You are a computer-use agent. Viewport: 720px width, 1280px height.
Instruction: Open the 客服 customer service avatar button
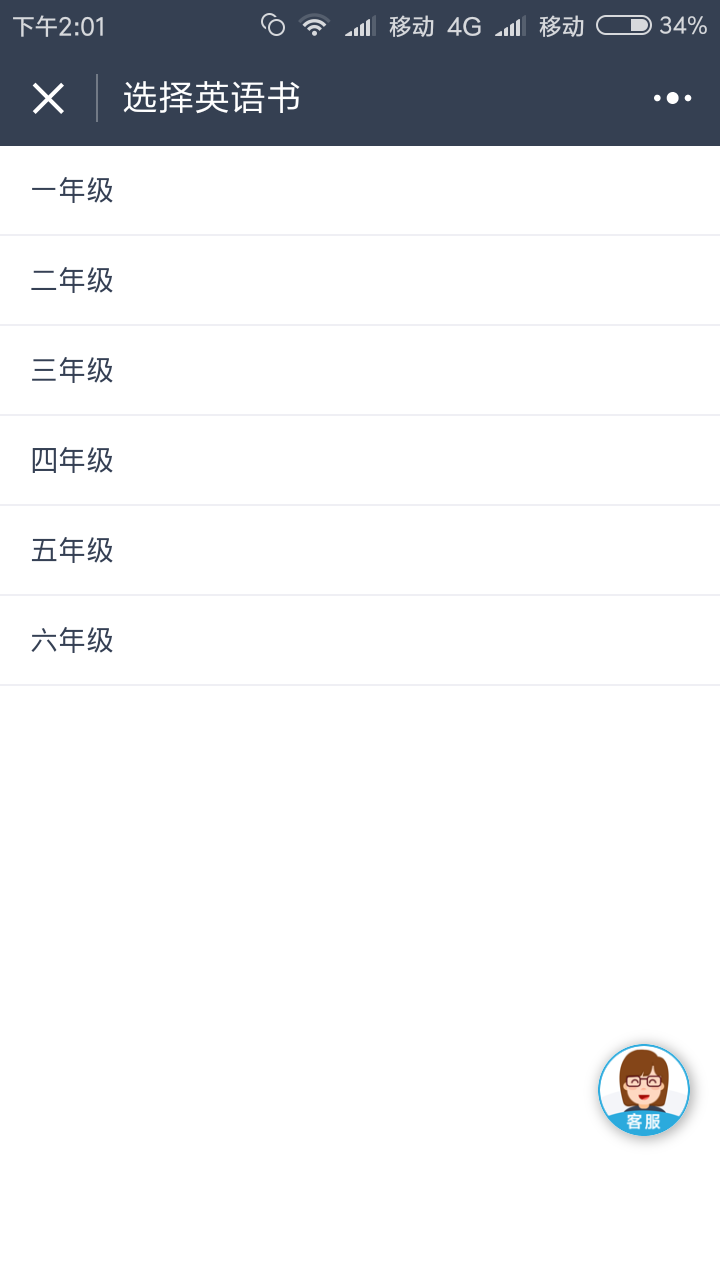[x=644, y=1090]
